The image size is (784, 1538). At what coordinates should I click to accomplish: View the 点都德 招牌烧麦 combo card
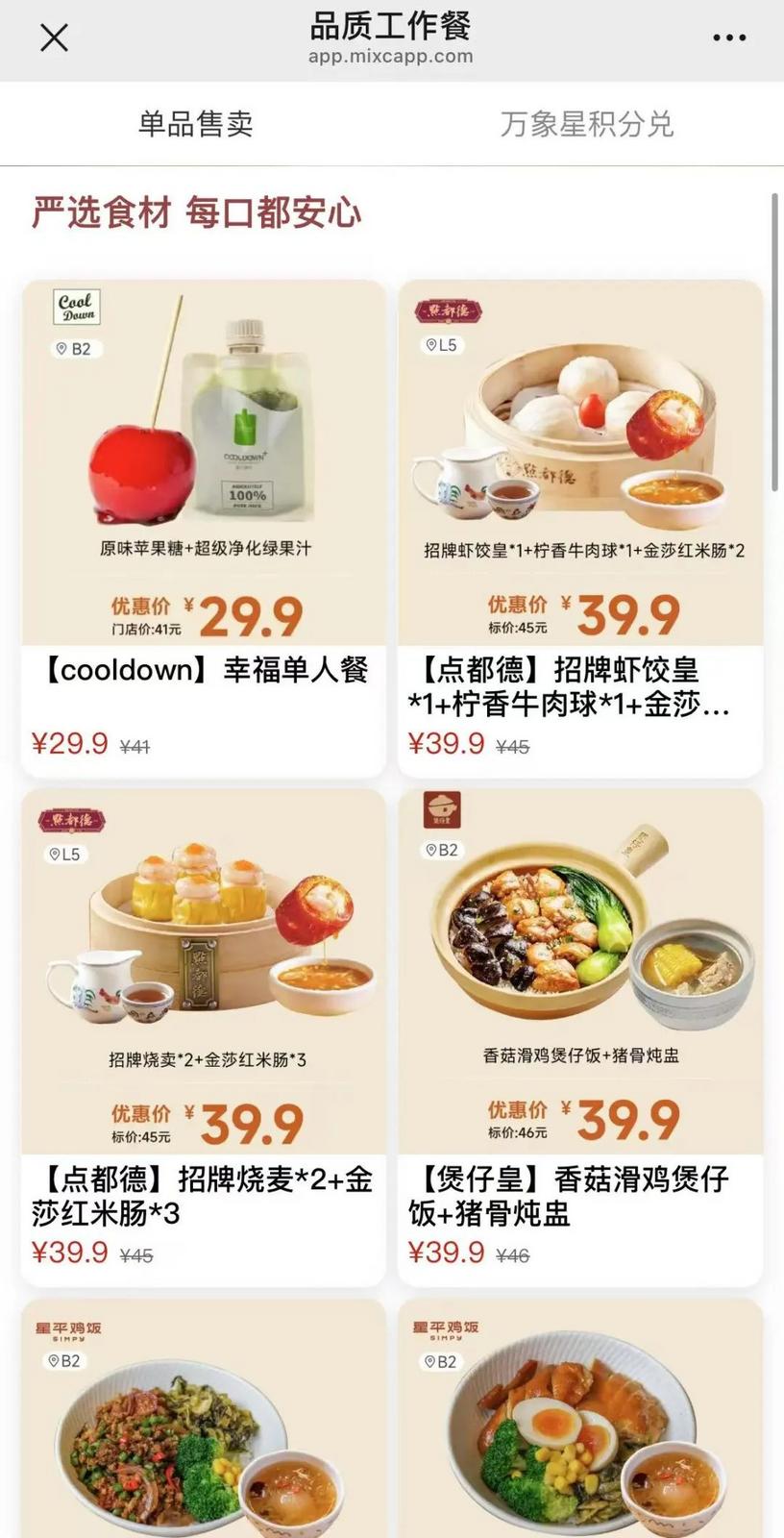(x=204, y=1037)
